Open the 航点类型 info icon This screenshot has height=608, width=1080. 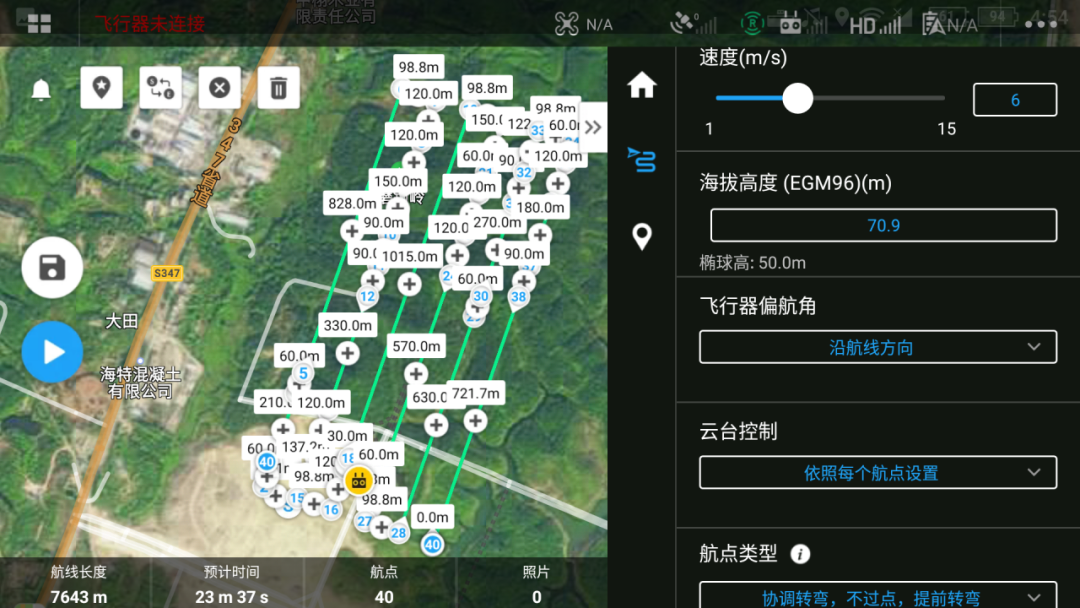point(801,554)
